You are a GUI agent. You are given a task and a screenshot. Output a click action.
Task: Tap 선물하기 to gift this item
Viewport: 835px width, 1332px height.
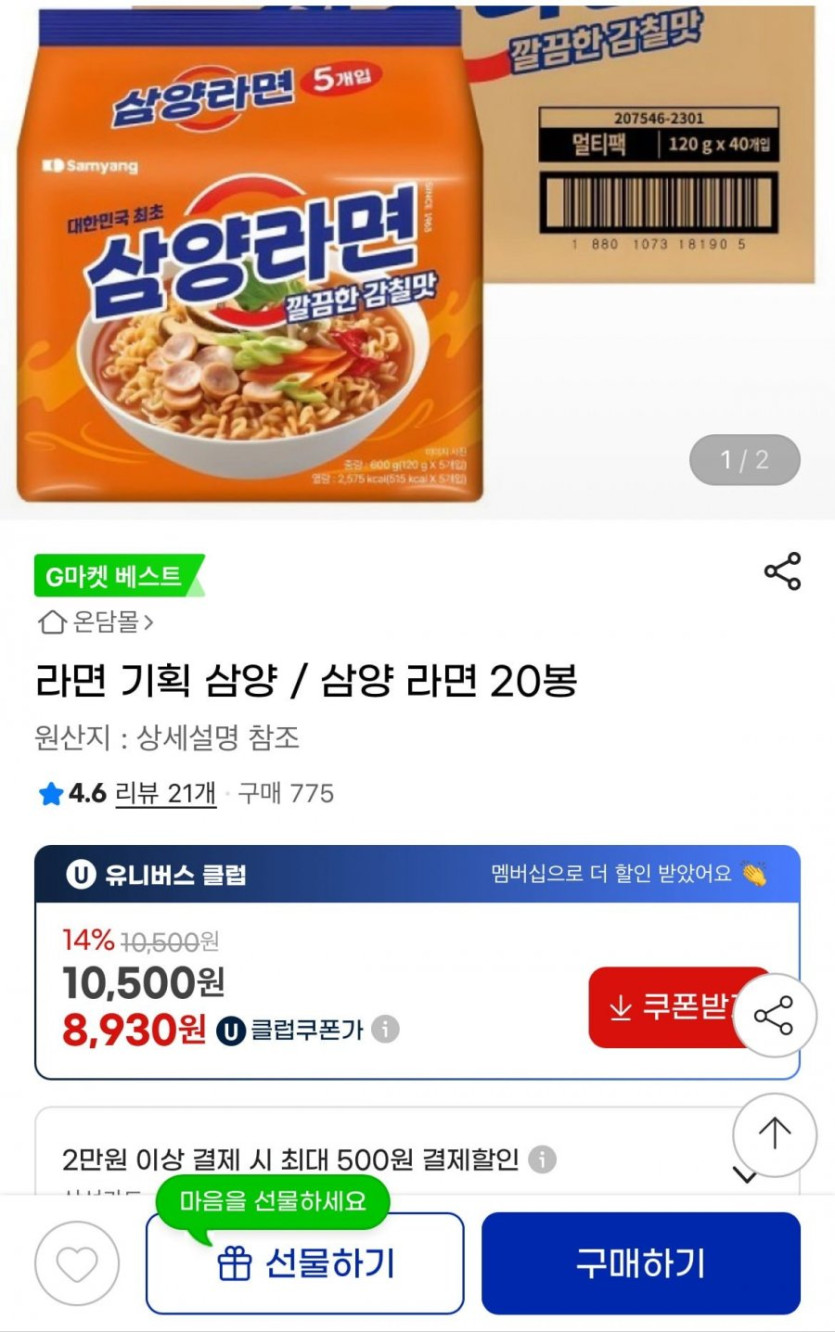pos(305,1264)
